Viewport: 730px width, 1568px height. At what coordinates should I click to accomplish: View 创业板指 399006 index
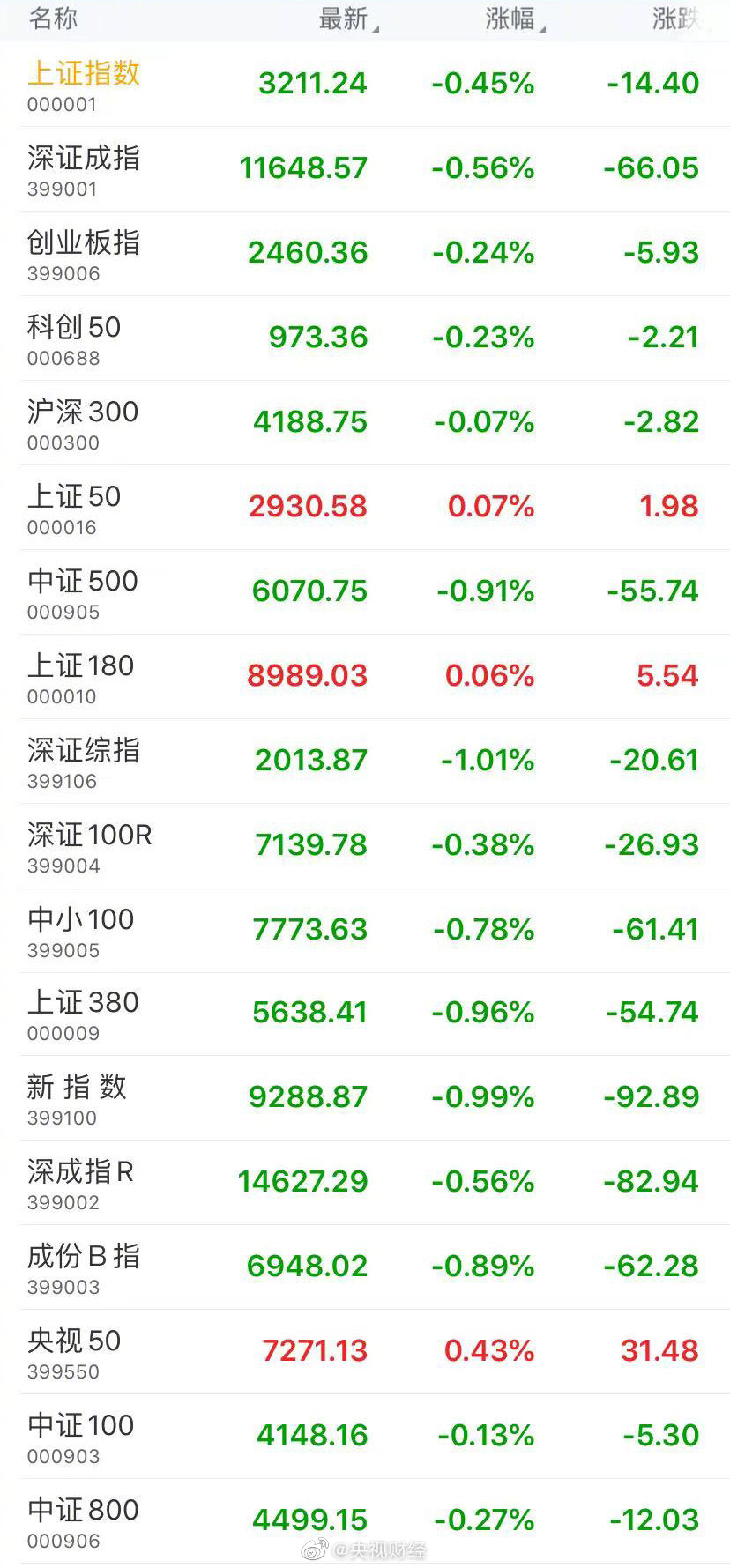point(365,254)
